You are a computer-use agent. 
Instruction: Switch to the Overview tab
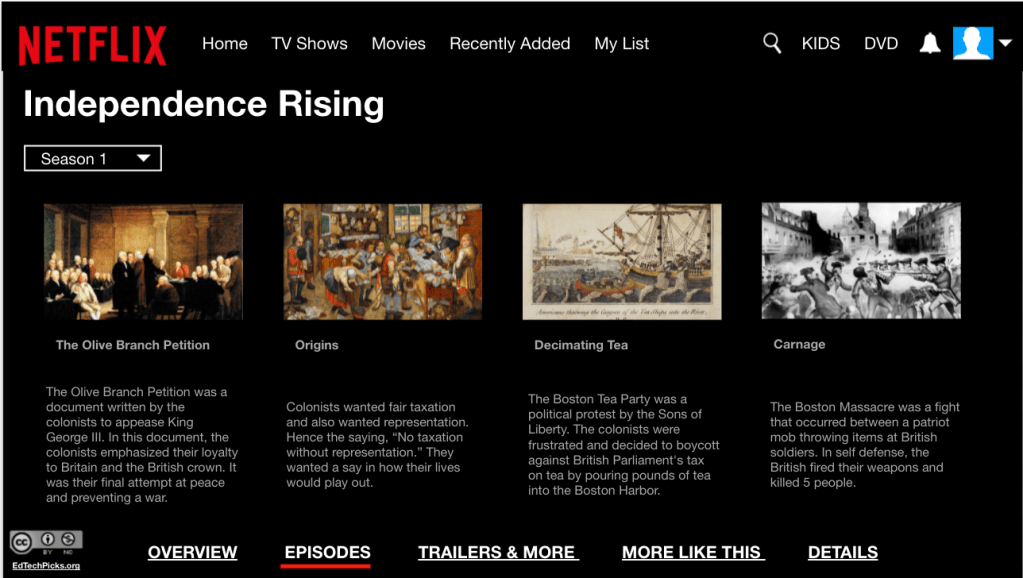(x=192, y=552)
